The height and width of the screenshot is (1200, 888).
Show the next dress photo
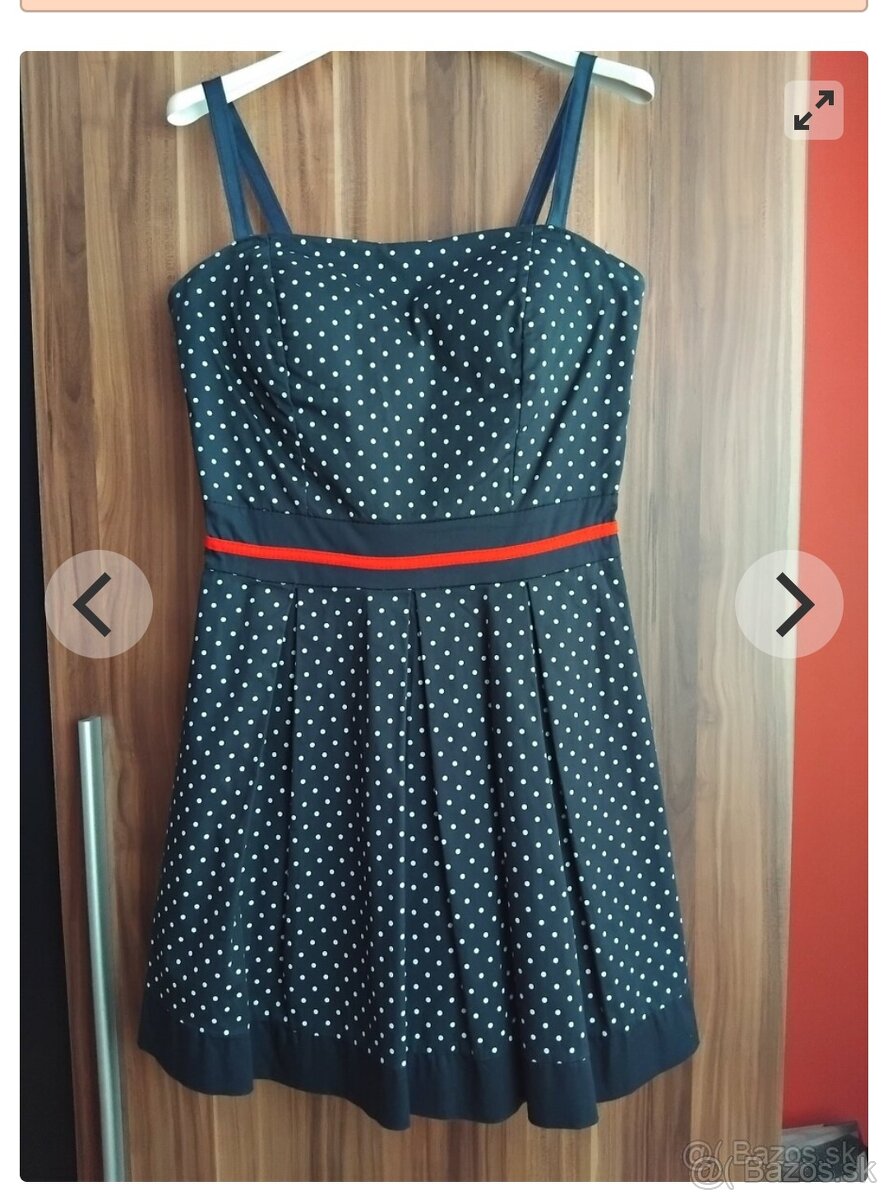(789, 604)
